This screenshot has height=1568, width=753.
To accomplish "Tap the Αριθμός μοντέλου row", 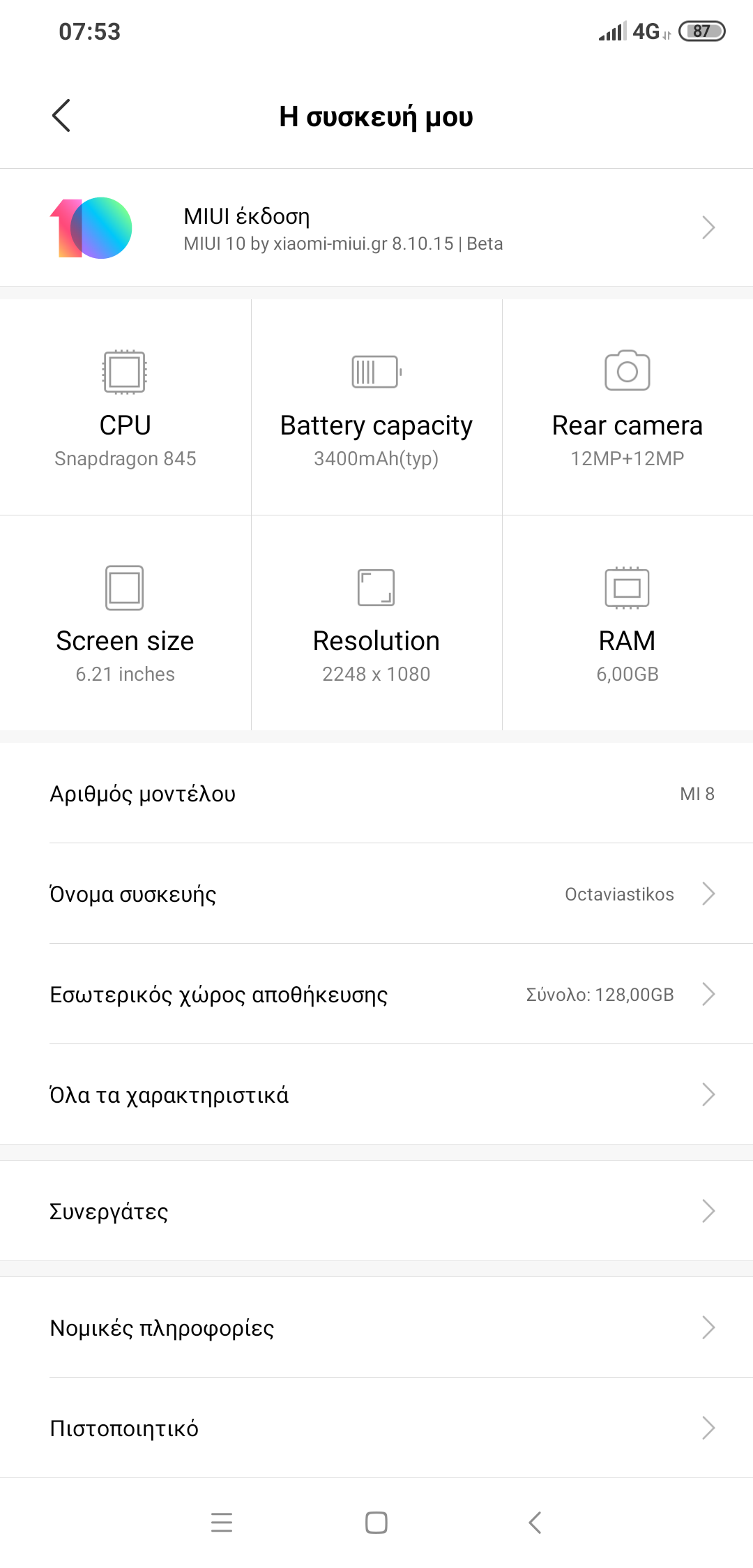I will tap(376, 794).
